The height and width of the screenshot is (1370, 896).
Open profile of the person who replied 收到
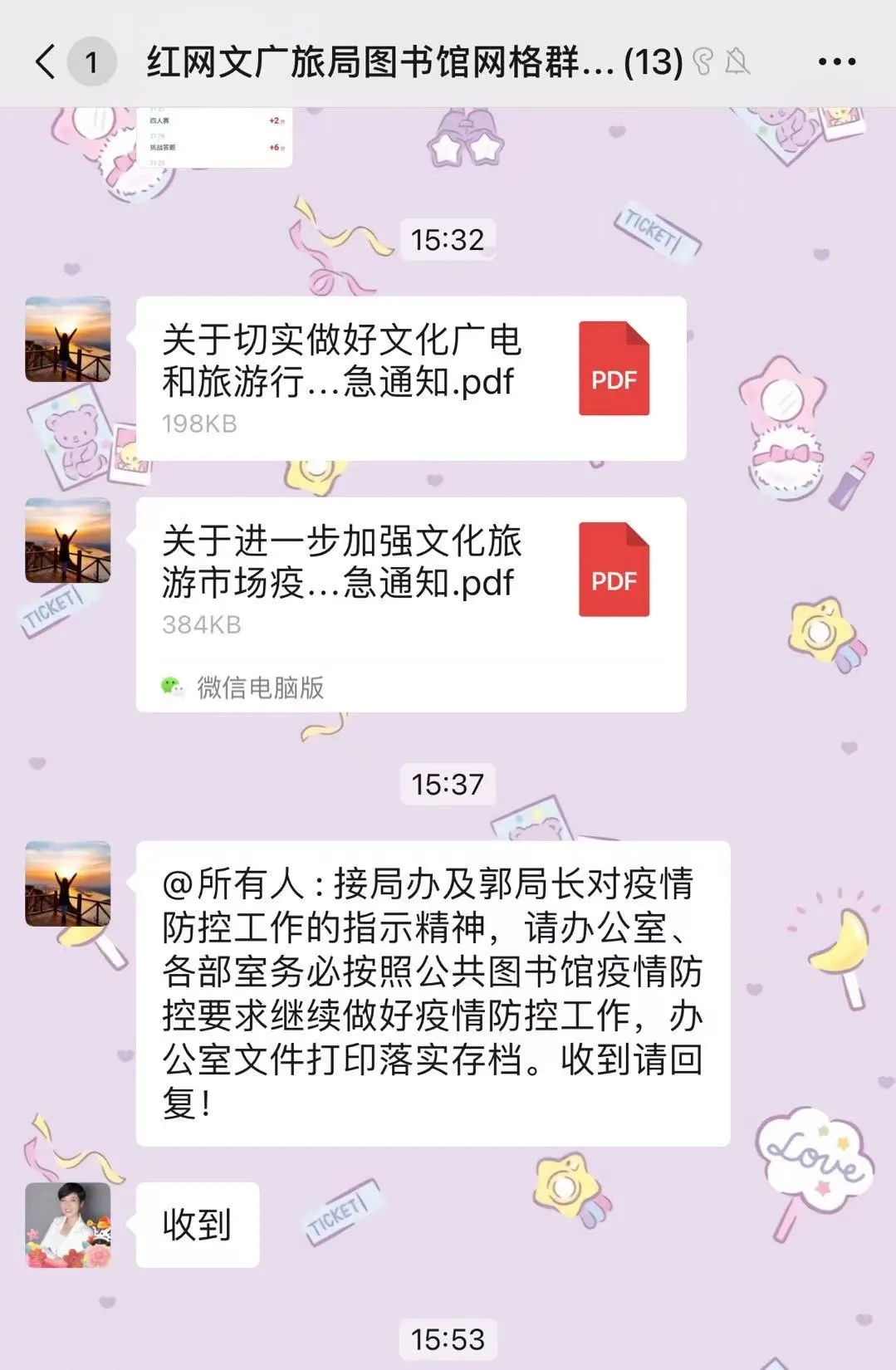tap(68, 1225)
